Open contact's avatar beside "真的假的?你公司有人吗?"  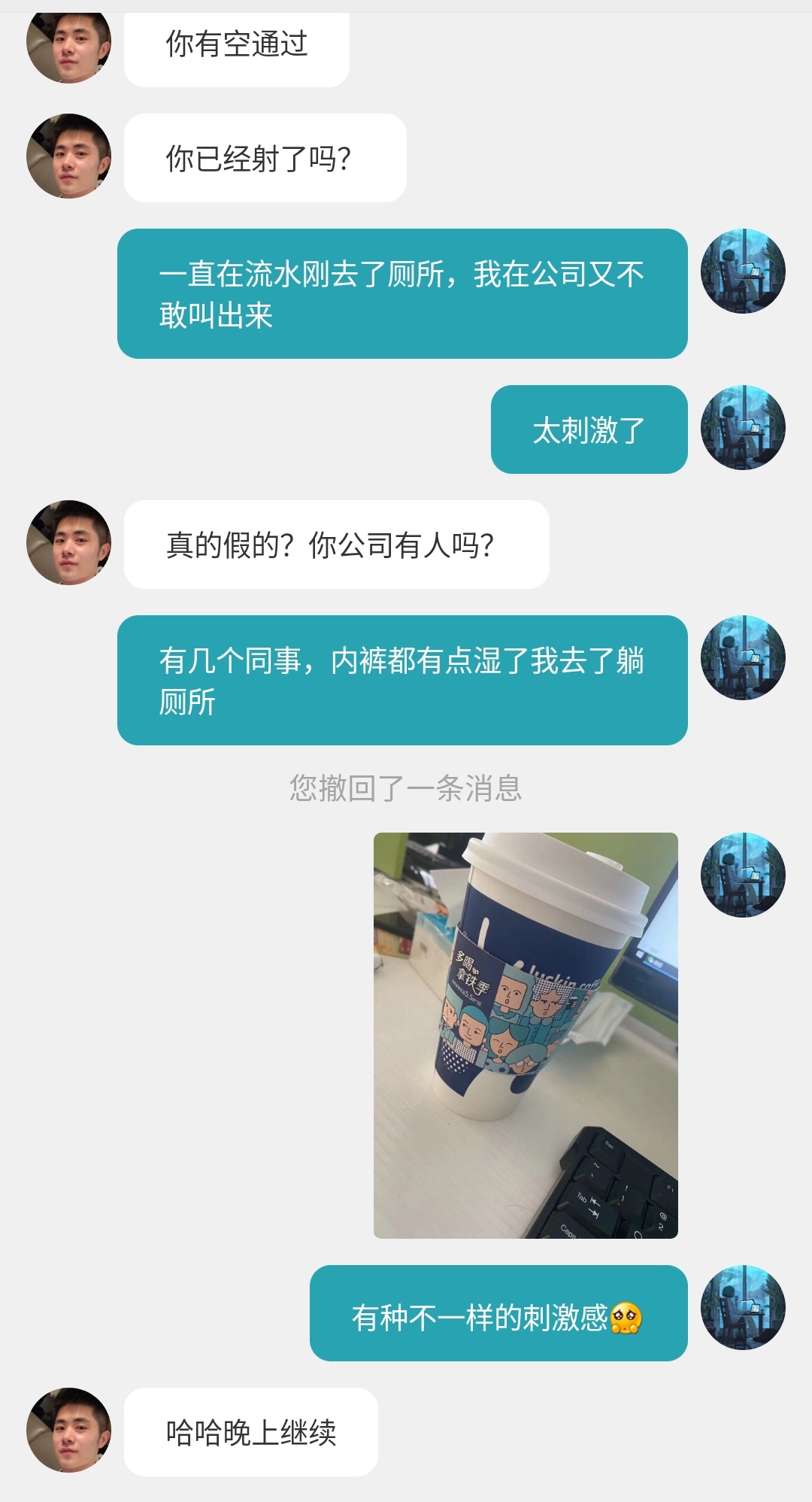68,542
